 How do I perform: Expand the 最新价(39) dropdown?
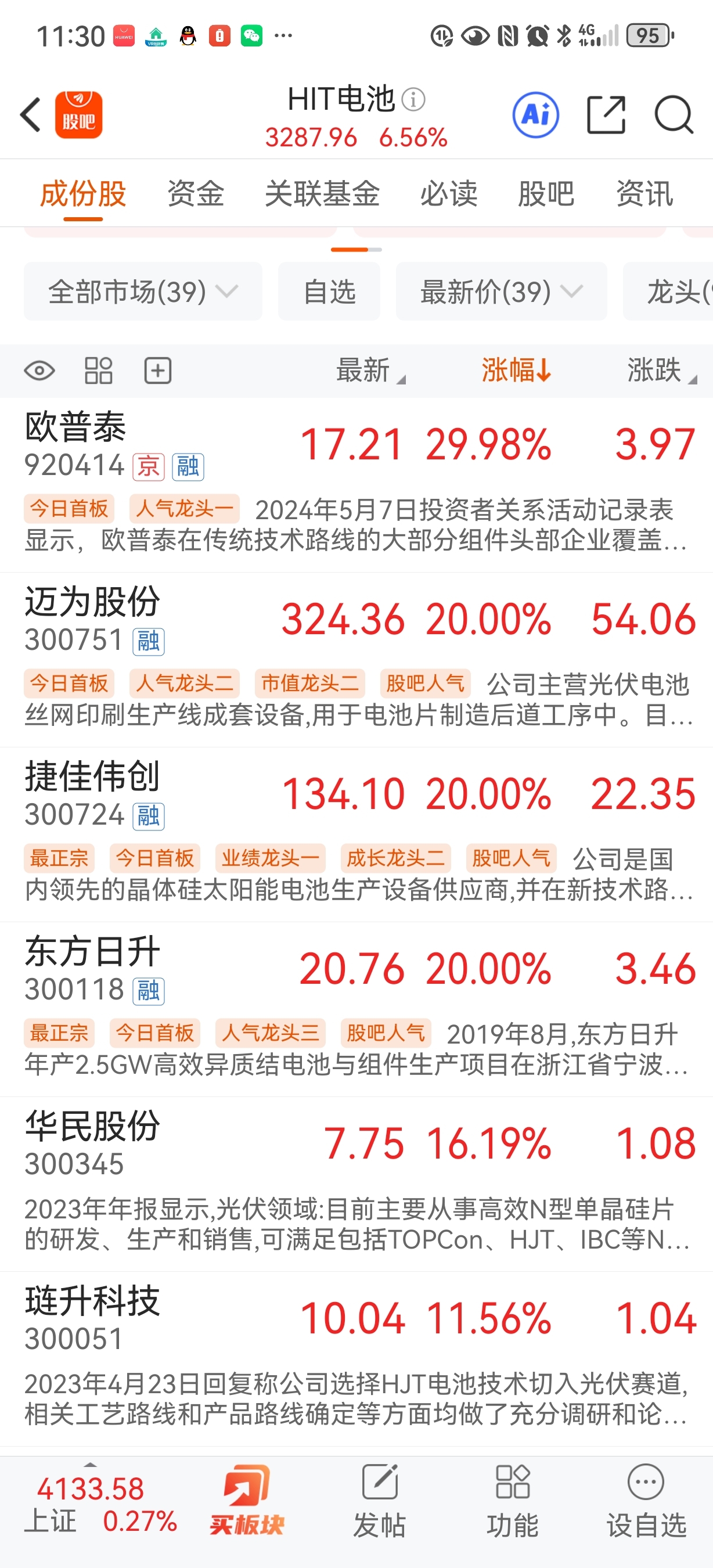tap(501, 292)
